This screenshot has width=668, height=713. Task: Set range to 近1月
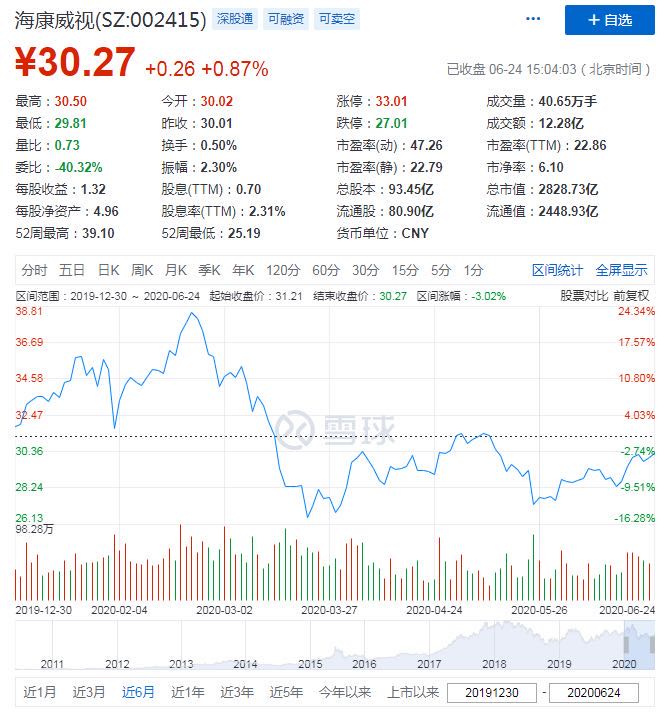pyautogui.click(x=40, y=692)
